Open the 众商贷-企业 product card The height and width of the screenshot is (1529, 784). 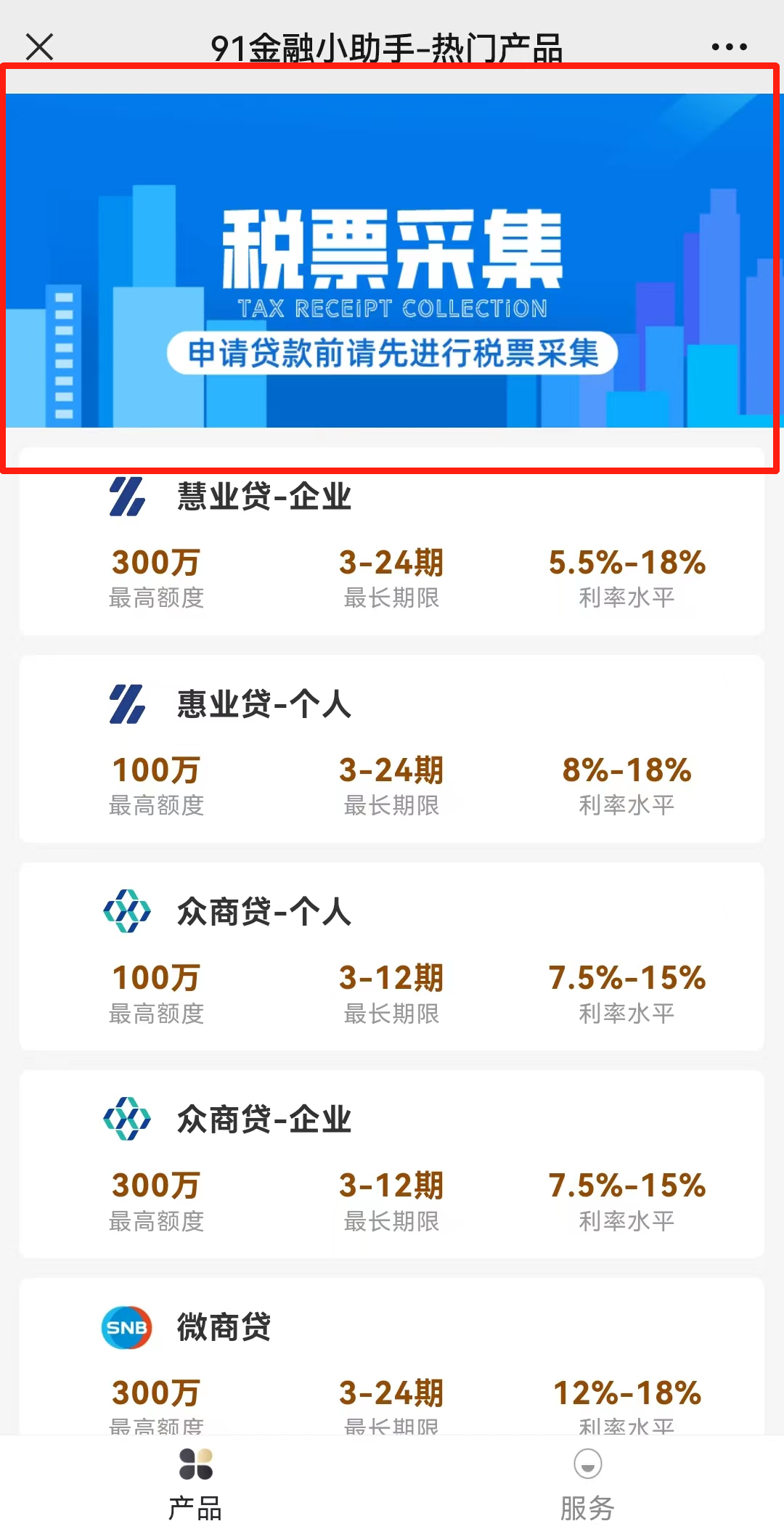click(392, 1164)
